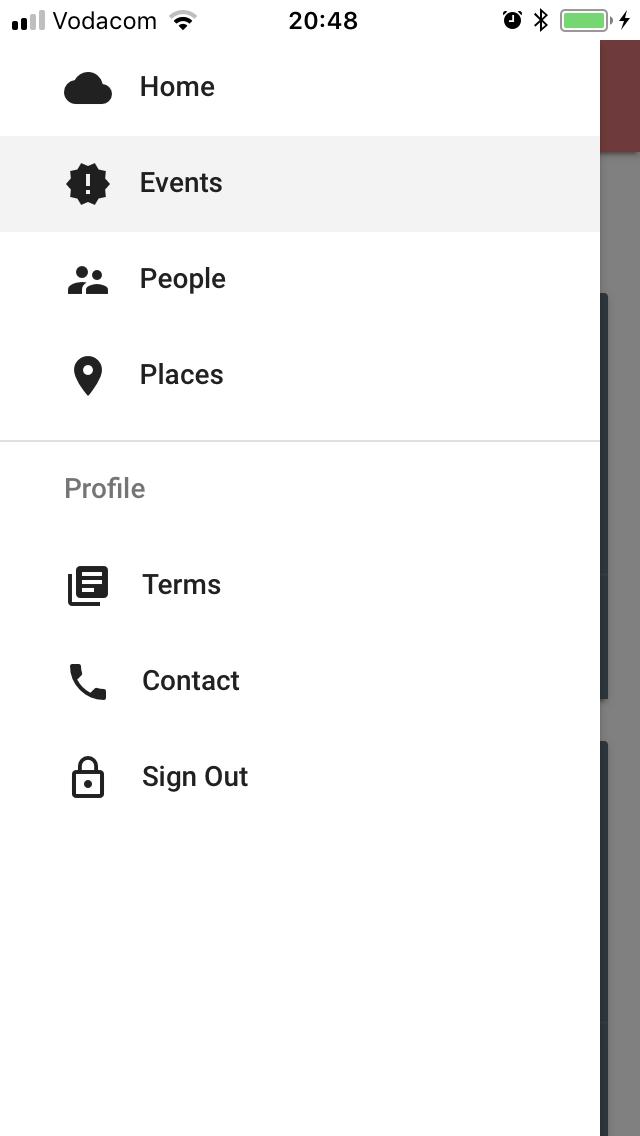Open the Places item
Screen dimensions: 640x1136
coord(181,375)
